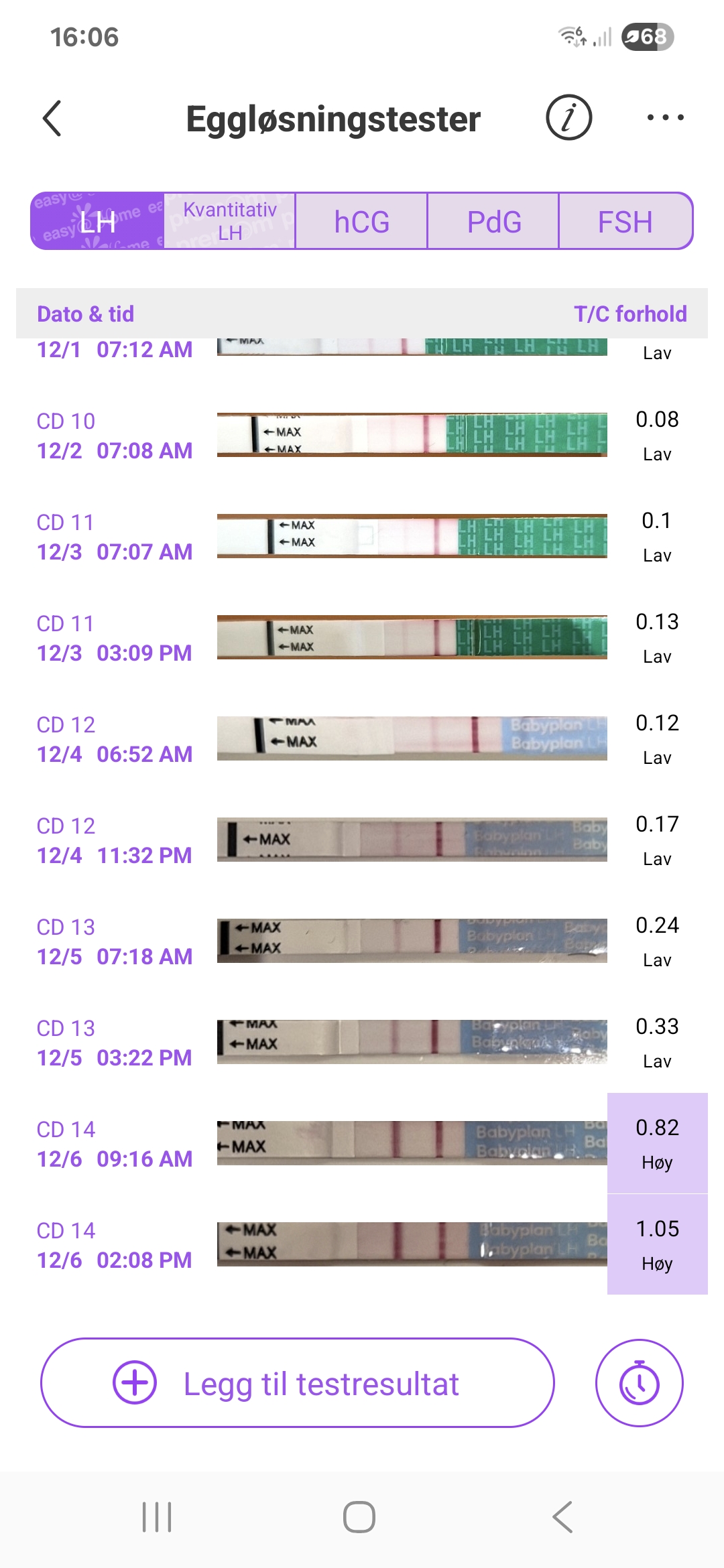Open the three-dot overflow menu
Viewport: 724px width, 1568px height.
(665, 118)
